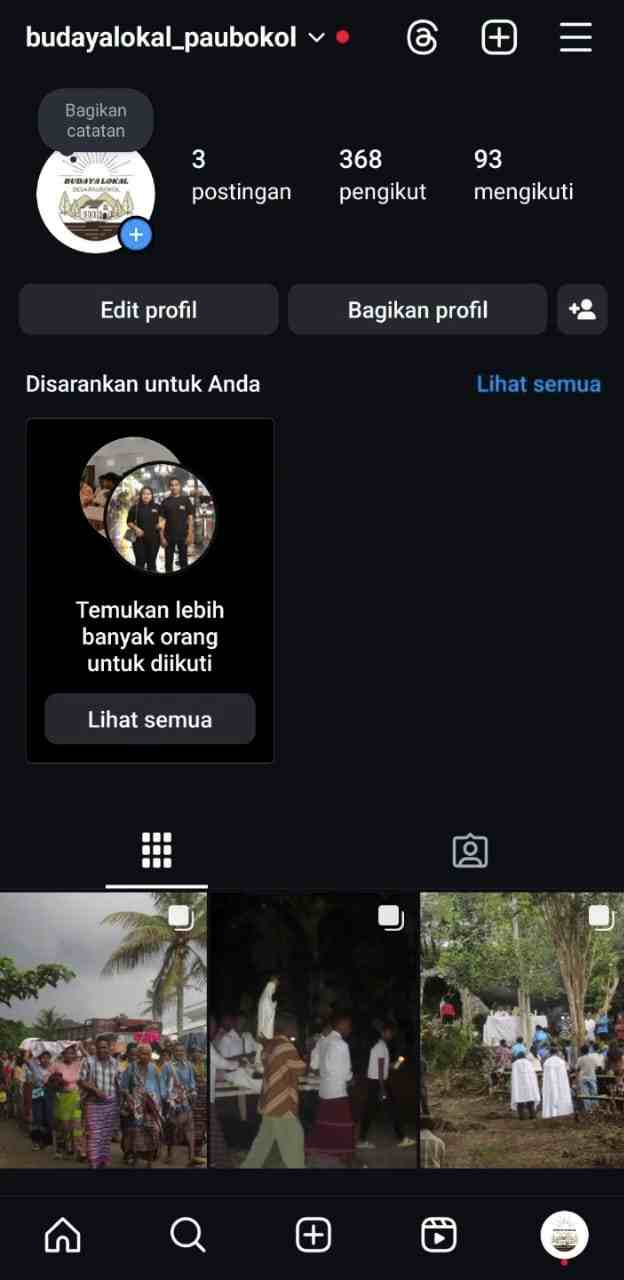
Task: Tap the Bagikan profil button
Action: (418, 310)
